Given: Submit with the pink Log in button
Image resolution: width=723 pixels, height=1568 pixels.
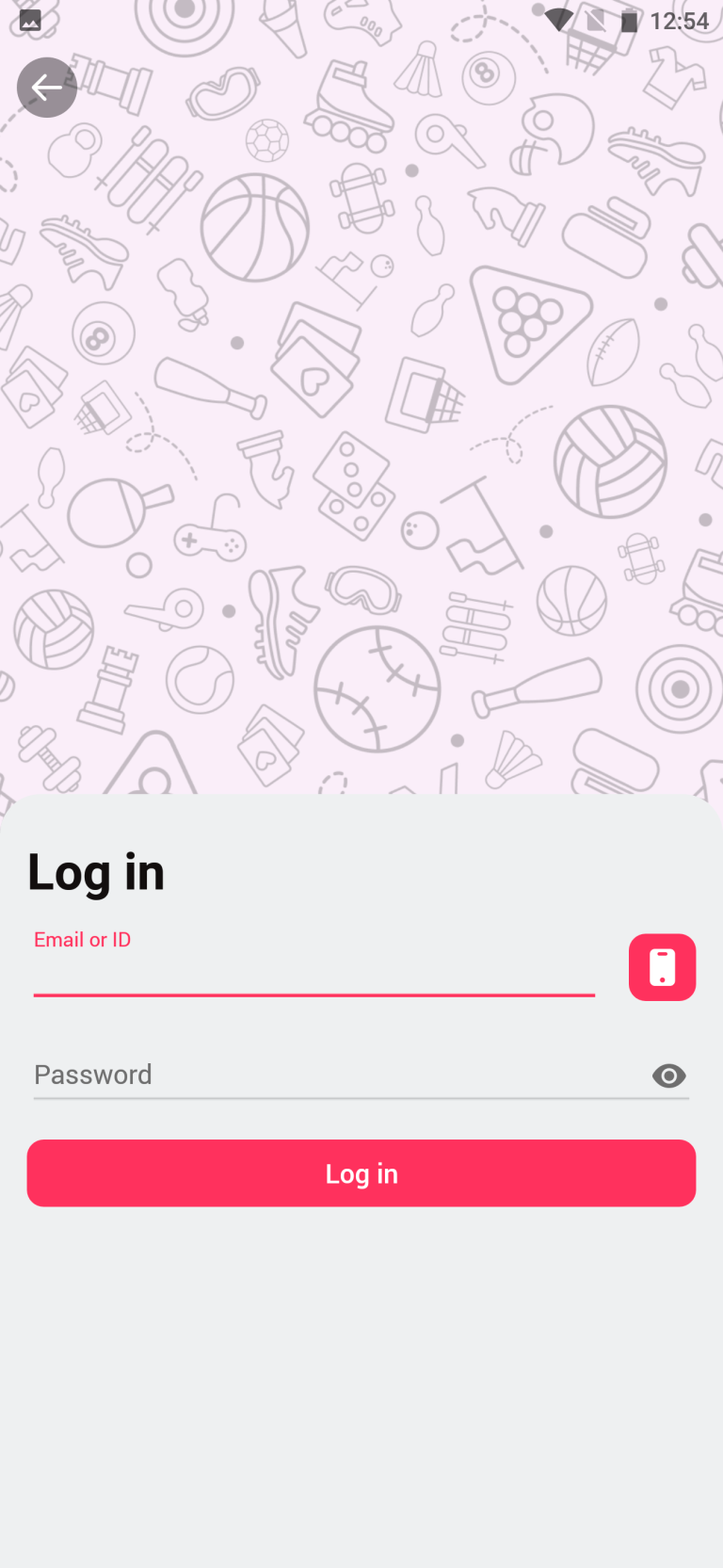Looking at the screenshot, I should pyautogui.click(x=361, y=1173).
